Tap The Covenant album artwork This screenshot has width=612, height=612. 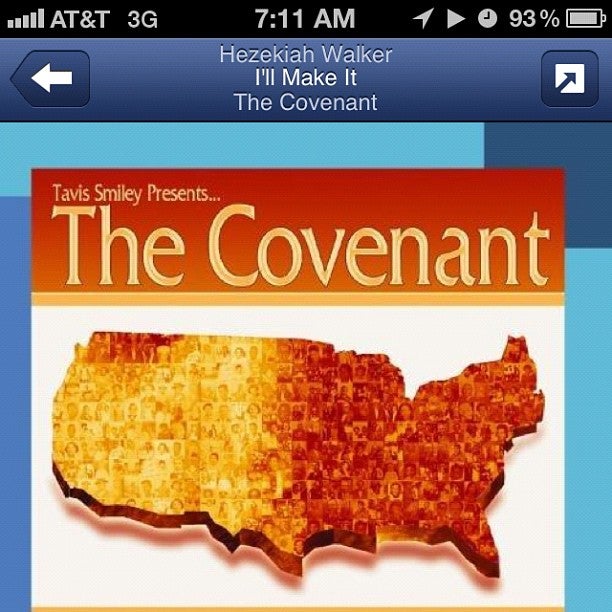pyautogui.click(x=298, y=390)
